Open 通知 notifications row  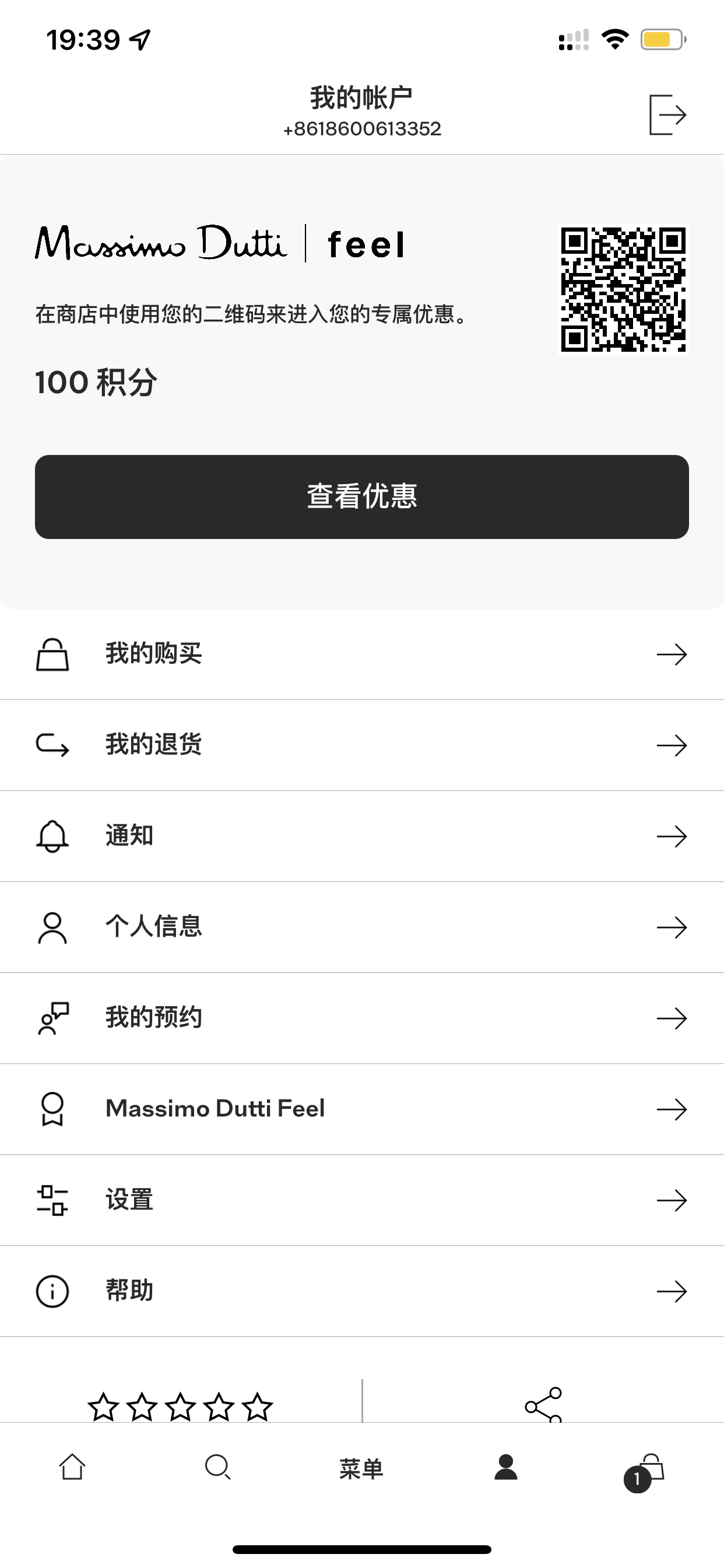click(362, 836)
